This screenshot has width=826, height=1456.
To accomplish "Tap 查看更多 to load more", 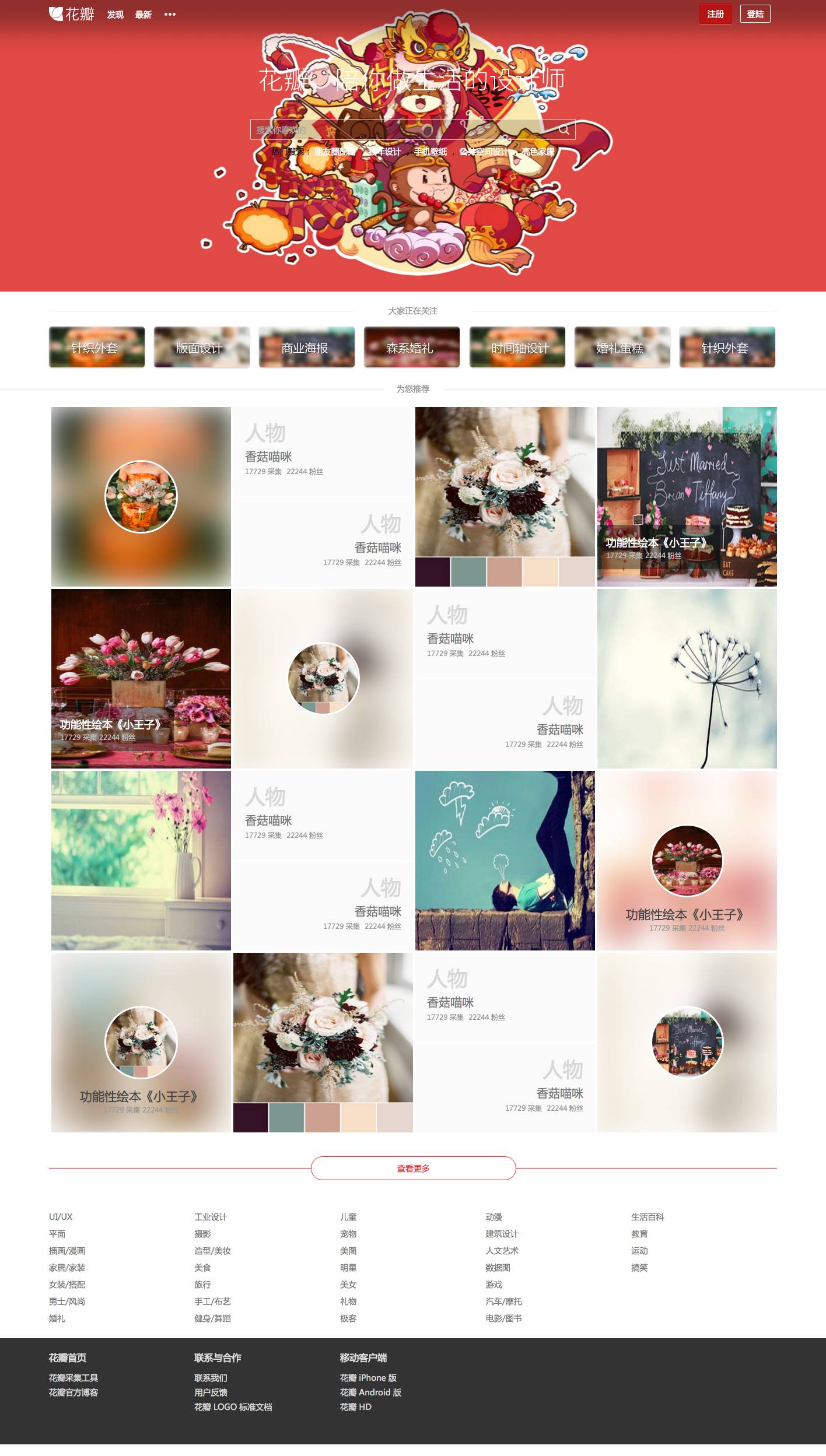I will pyautogui.click(x=413, y=1168).
